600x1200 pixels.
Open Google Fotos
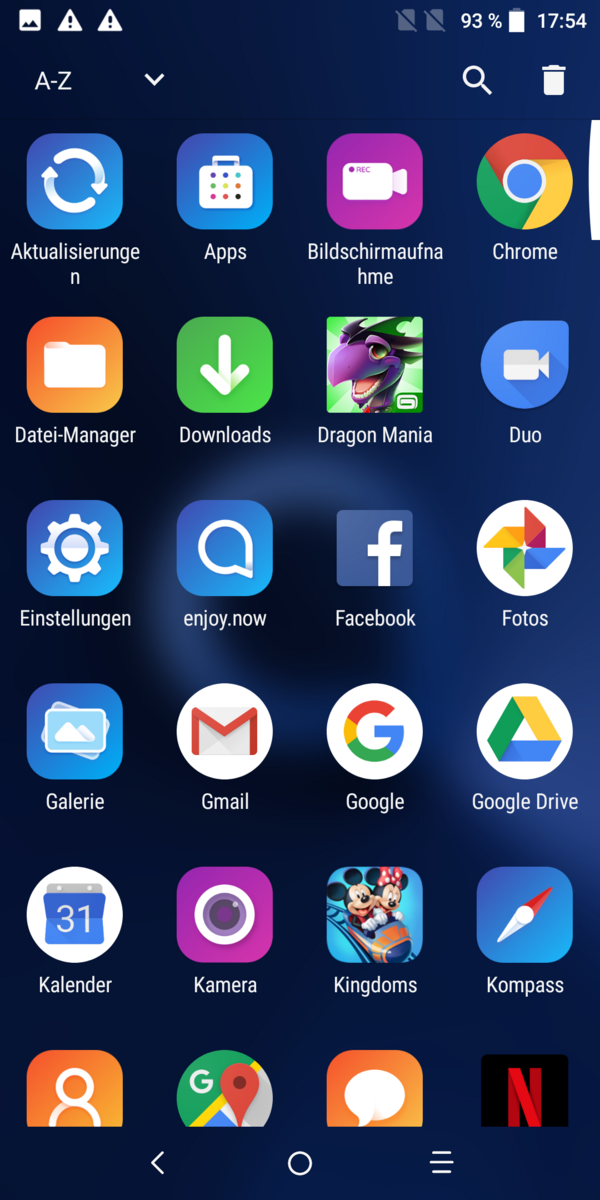point(525,548)
